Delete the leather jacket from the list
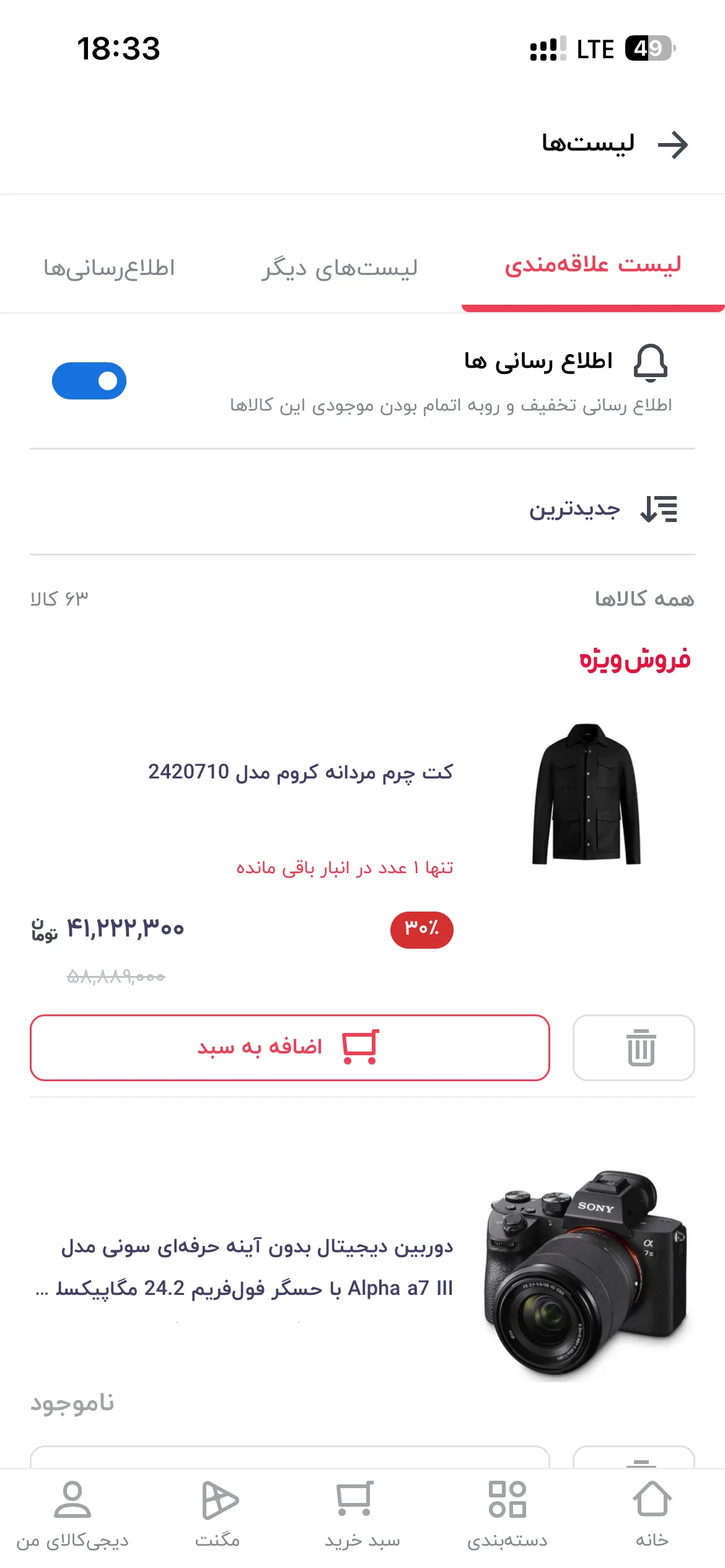Viewport: 725px width, 1568px height. click(x=634, y=1048)
